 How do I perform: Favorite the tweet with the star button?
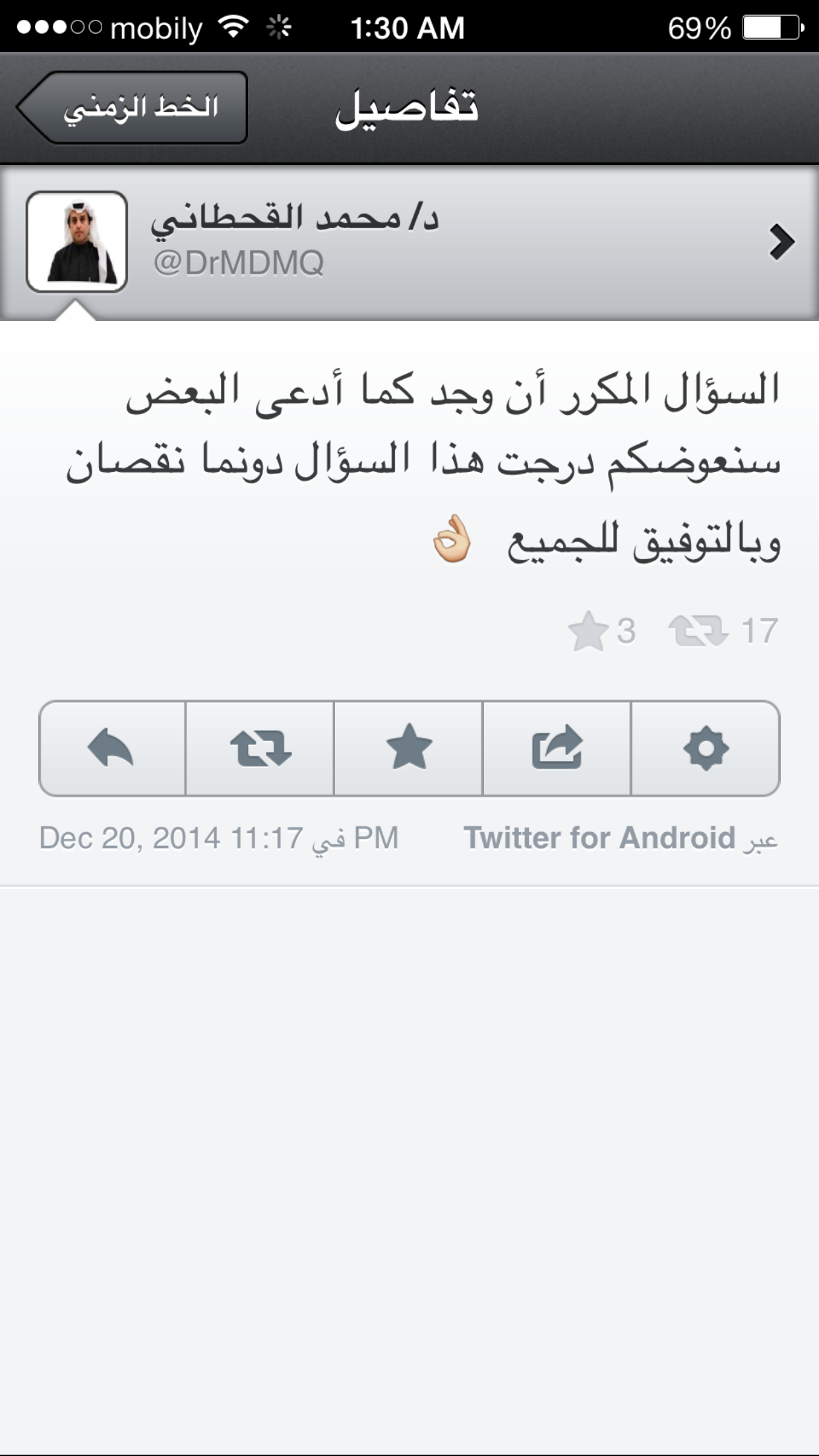click(408, 748)
